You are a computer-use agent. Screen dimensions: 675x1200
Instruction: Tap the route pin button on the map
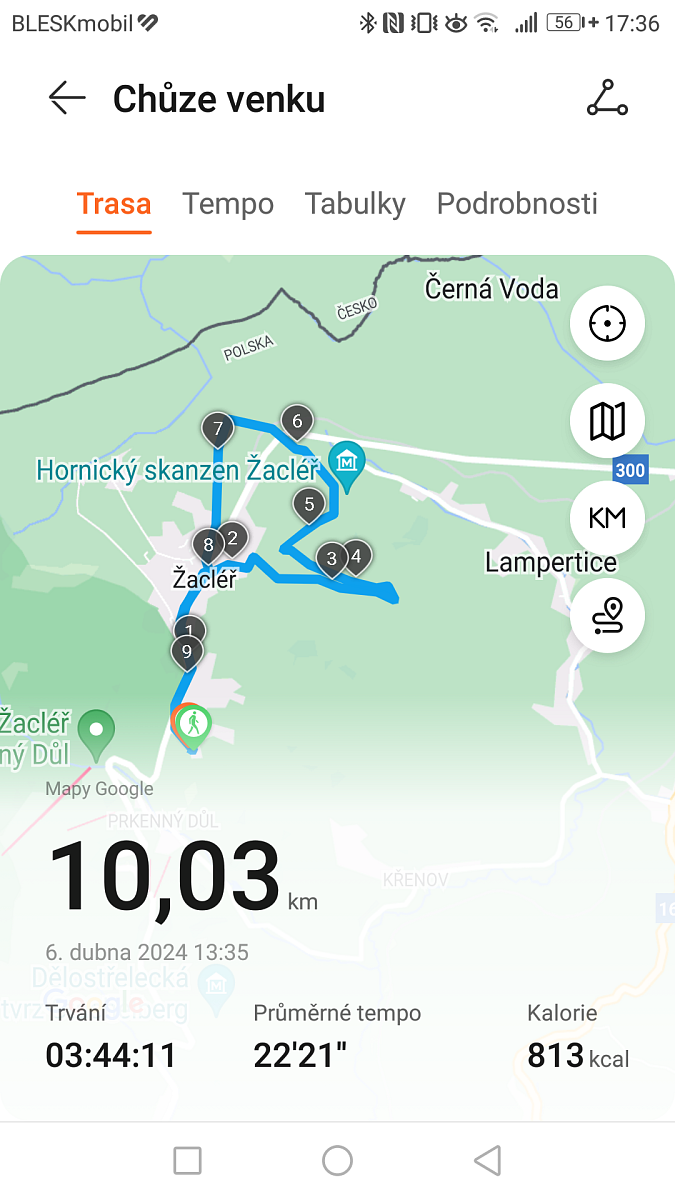click(607, 615)
